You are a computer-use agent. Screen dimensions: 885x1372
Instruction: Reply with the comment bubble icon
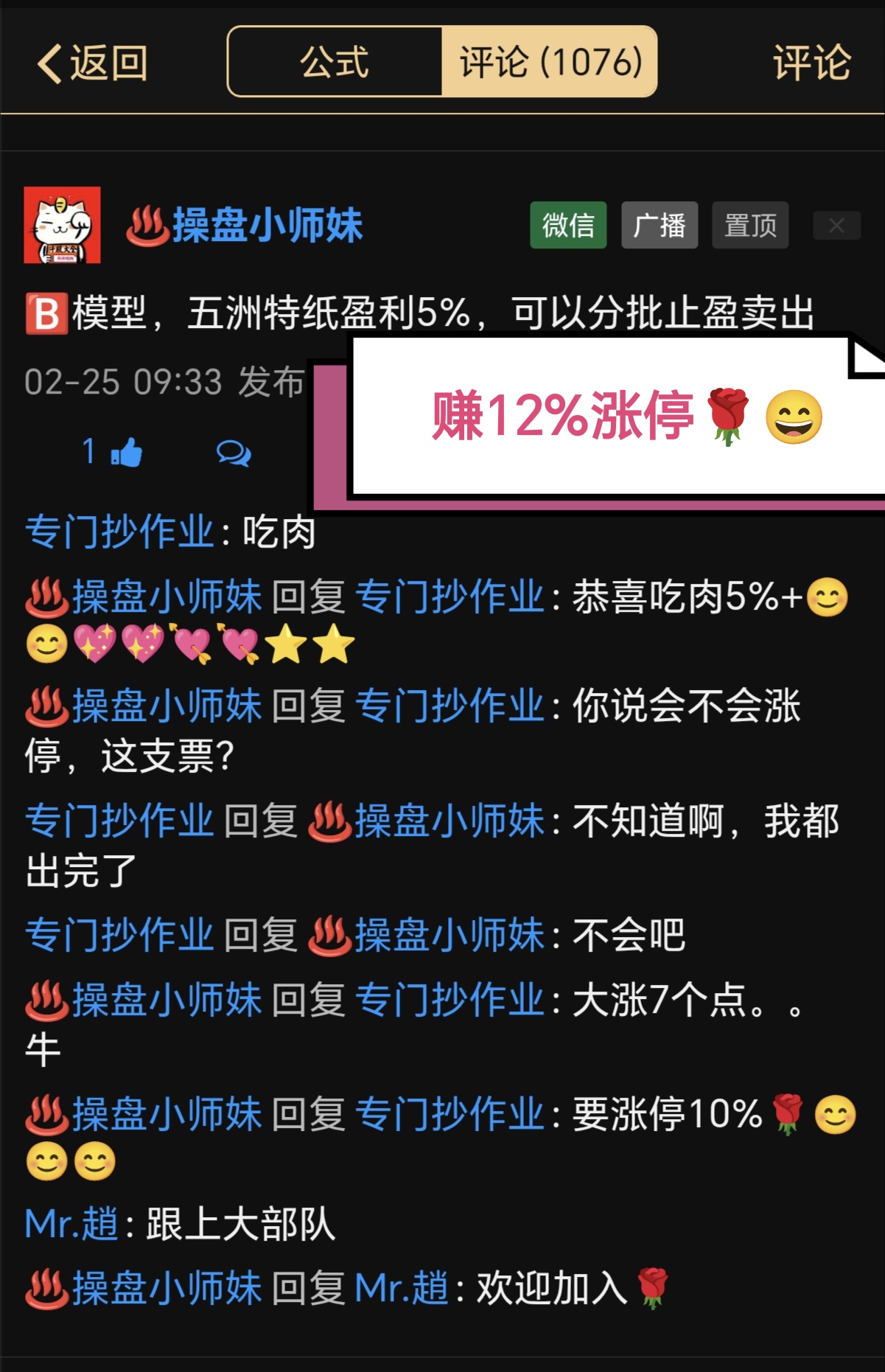click(234, 453)
